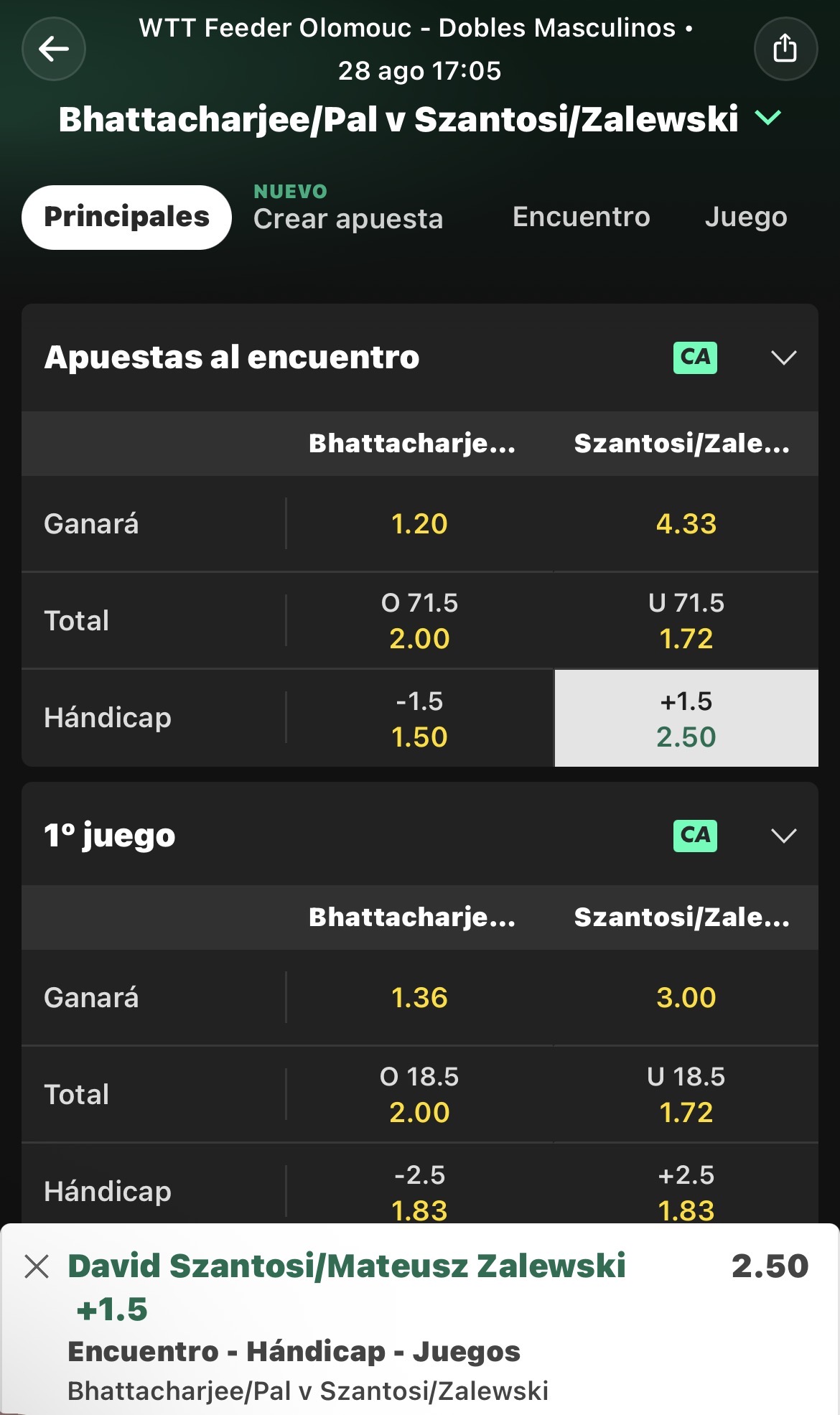Select Szantosi/Zalewski match win at 4.33

[x=686, y=524]
